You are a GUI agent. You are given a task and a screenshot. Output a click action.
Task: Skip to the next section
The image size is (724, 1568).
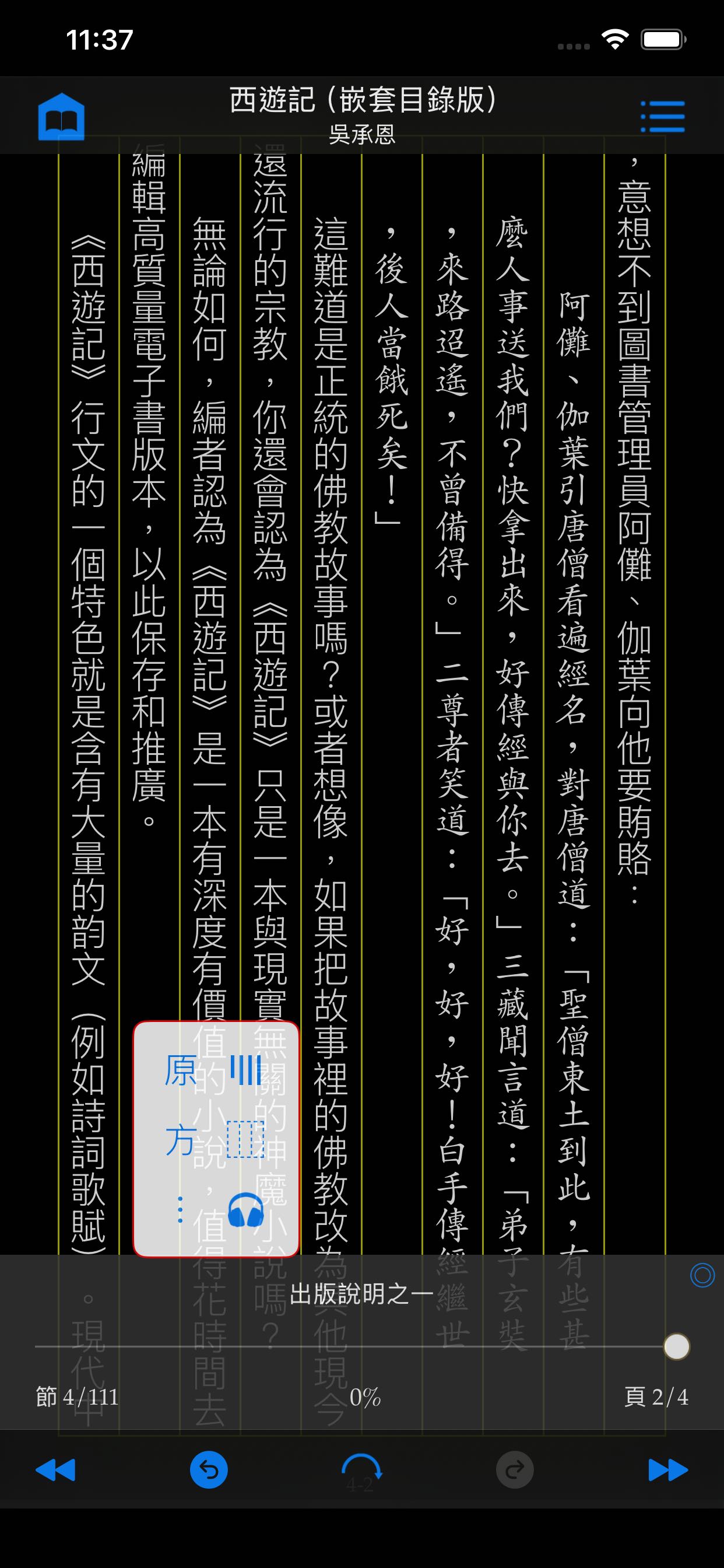668,1469
